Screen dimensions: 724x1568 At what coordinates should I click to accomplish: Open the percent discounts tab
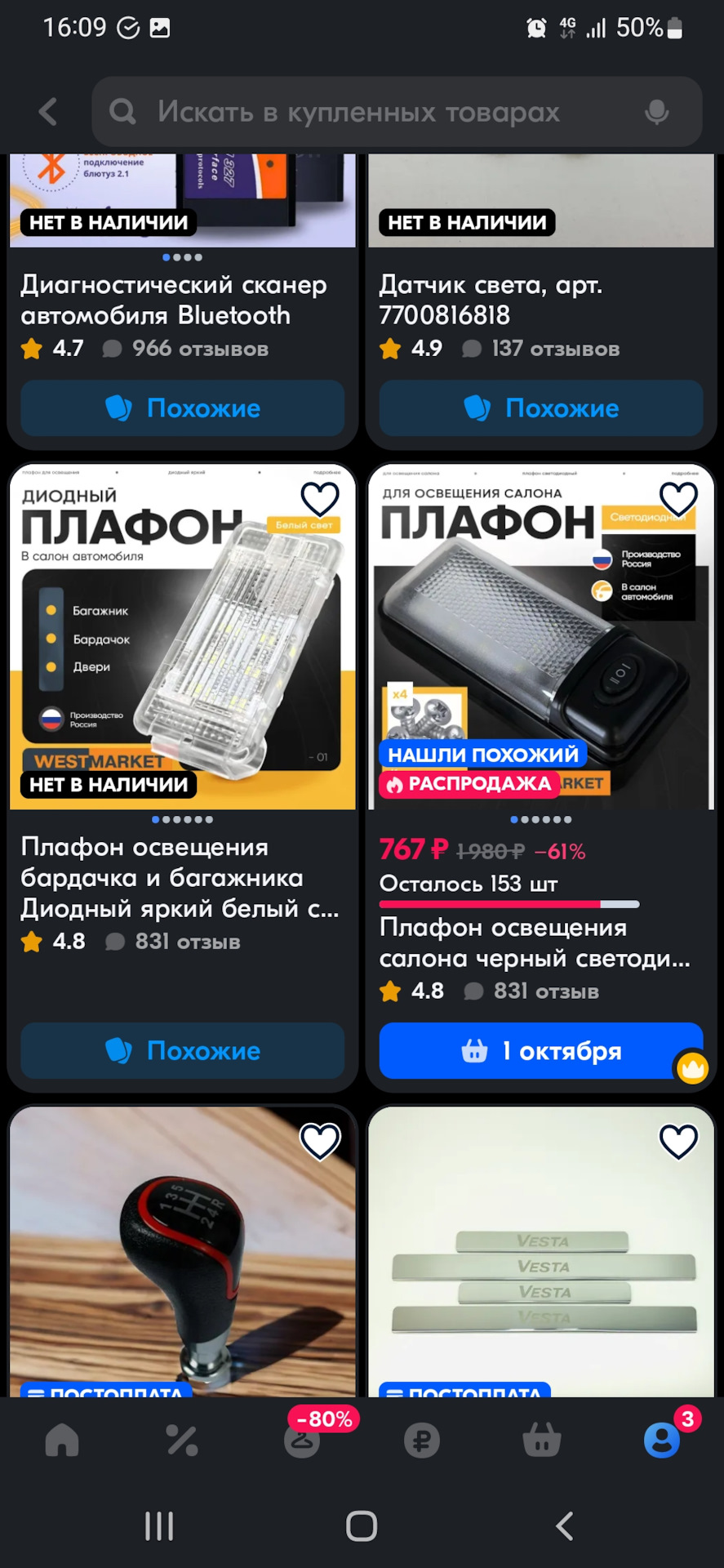tap(182, 1441)
